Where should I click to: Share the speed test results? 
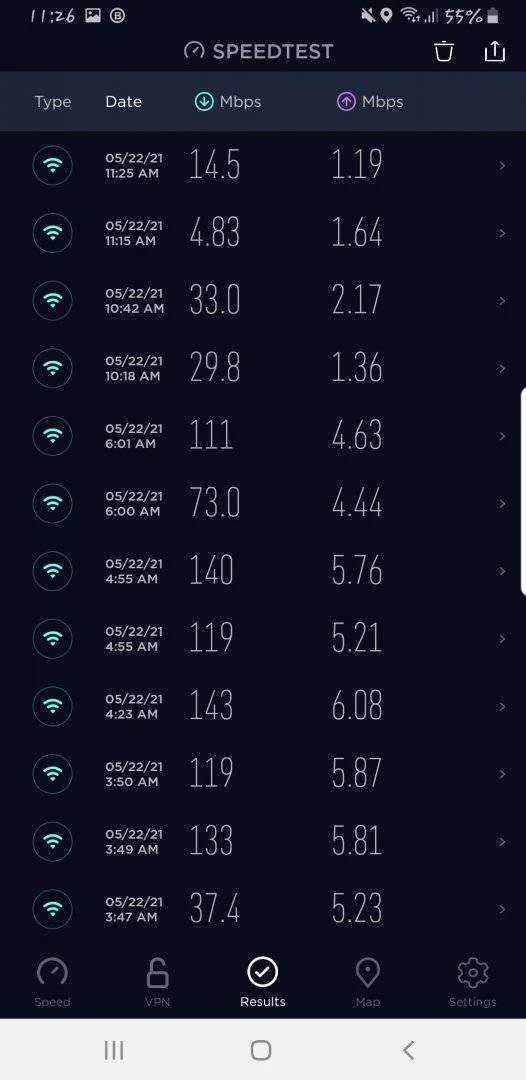494,51
